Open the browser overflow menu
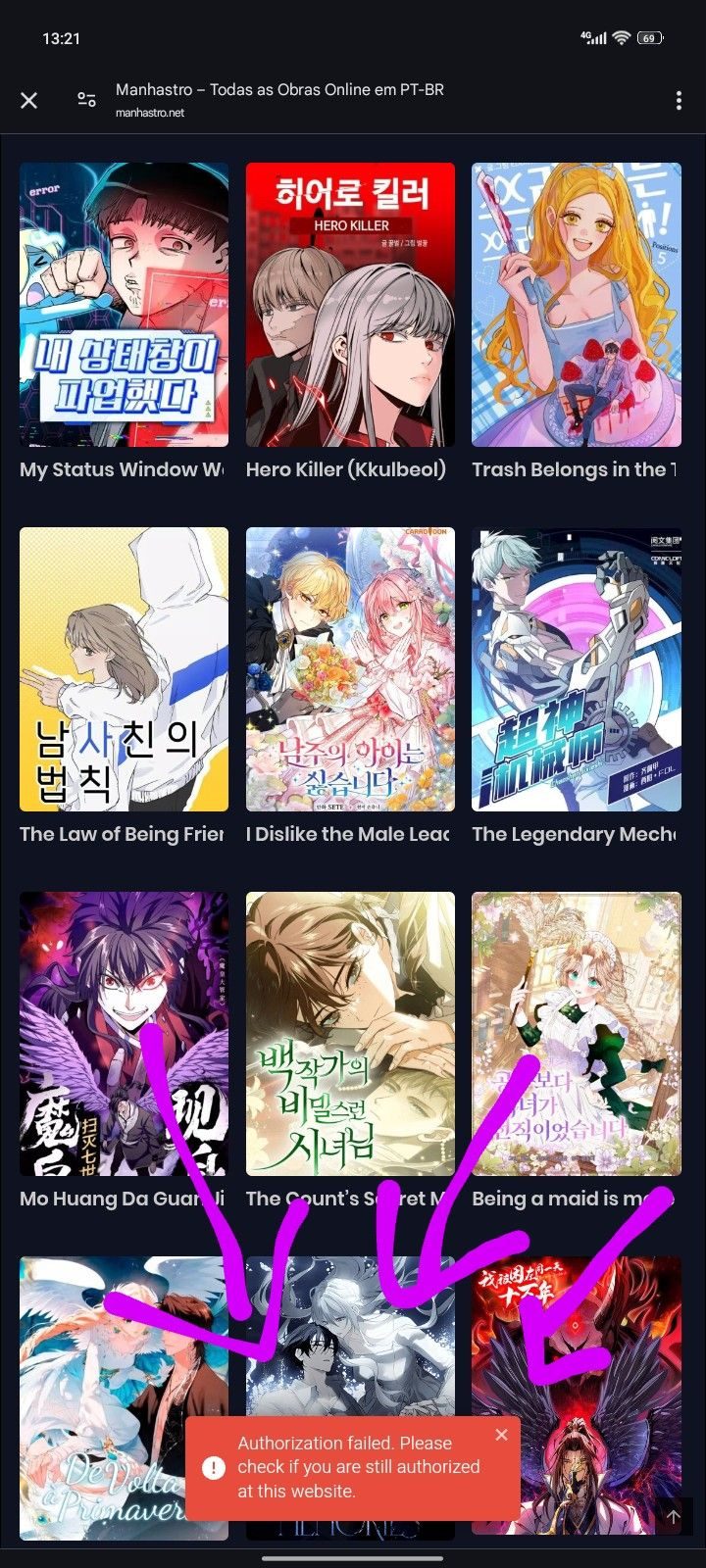This screenshot has height=1568, width=706. pyautogui.click(x=679, y=100)
